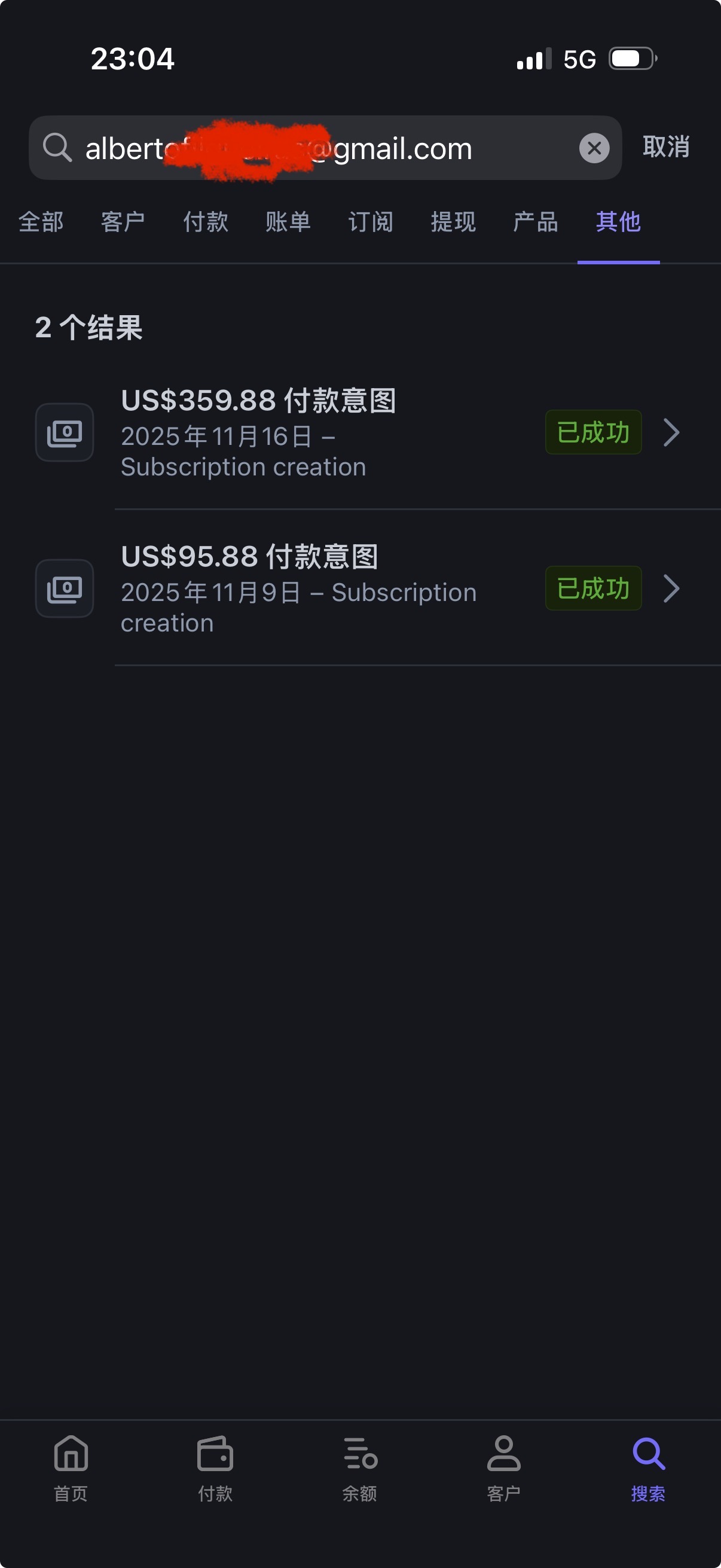Image resolution: width=721 pixels, height=1568 pixels.
Task: Show 账单 search results
Action: [288, 222]
